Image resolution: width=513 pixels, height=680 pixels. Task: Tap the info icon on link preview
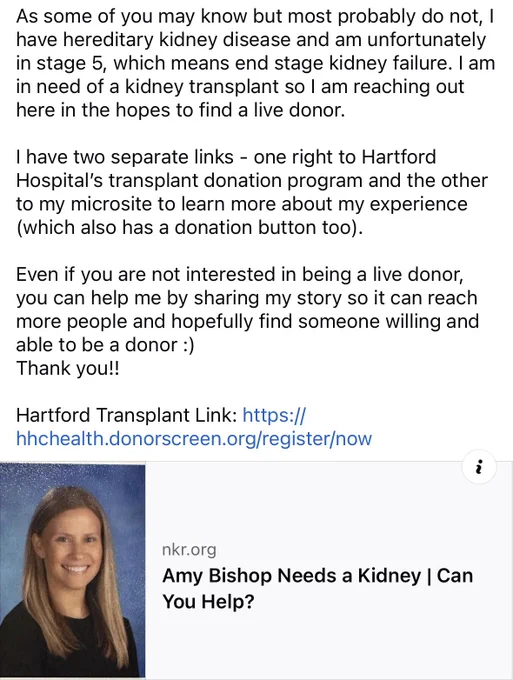click(x=479, y=468)
